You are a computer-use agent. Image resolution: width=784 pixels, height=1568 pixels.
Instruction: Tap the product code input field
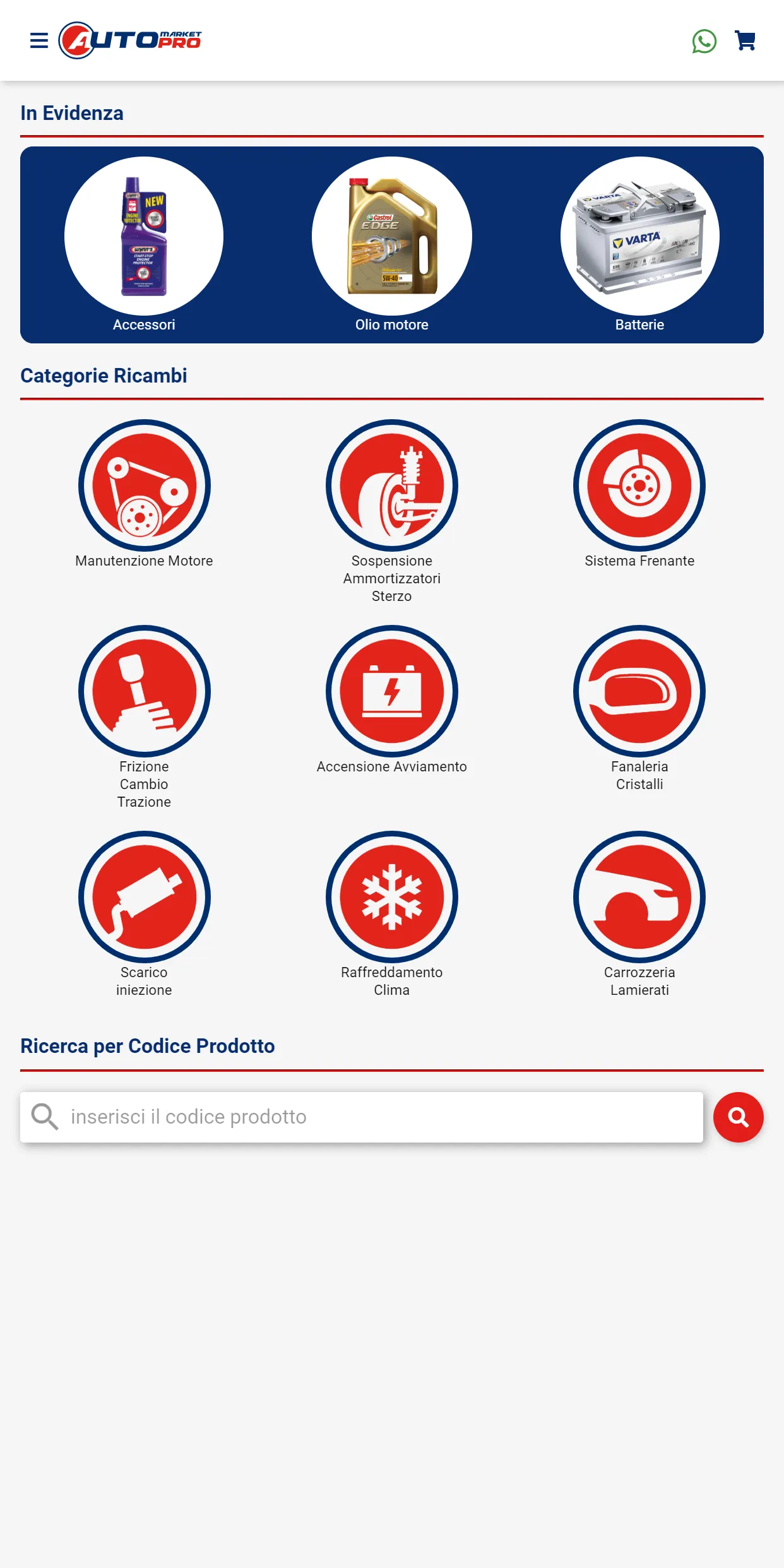(x=362, y=1117)
